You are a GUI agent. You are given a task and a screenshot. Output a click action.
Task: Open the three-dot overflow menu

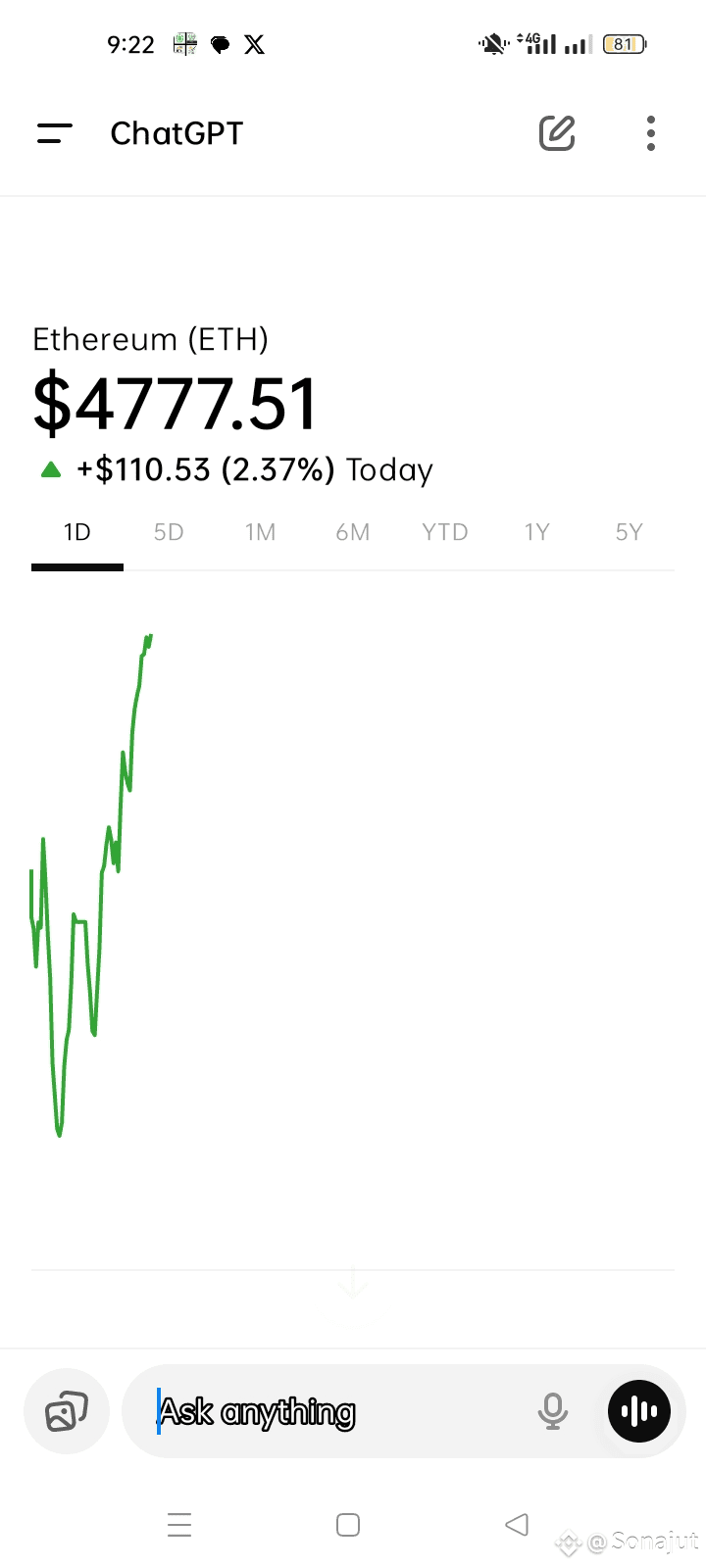pos(651,133)
